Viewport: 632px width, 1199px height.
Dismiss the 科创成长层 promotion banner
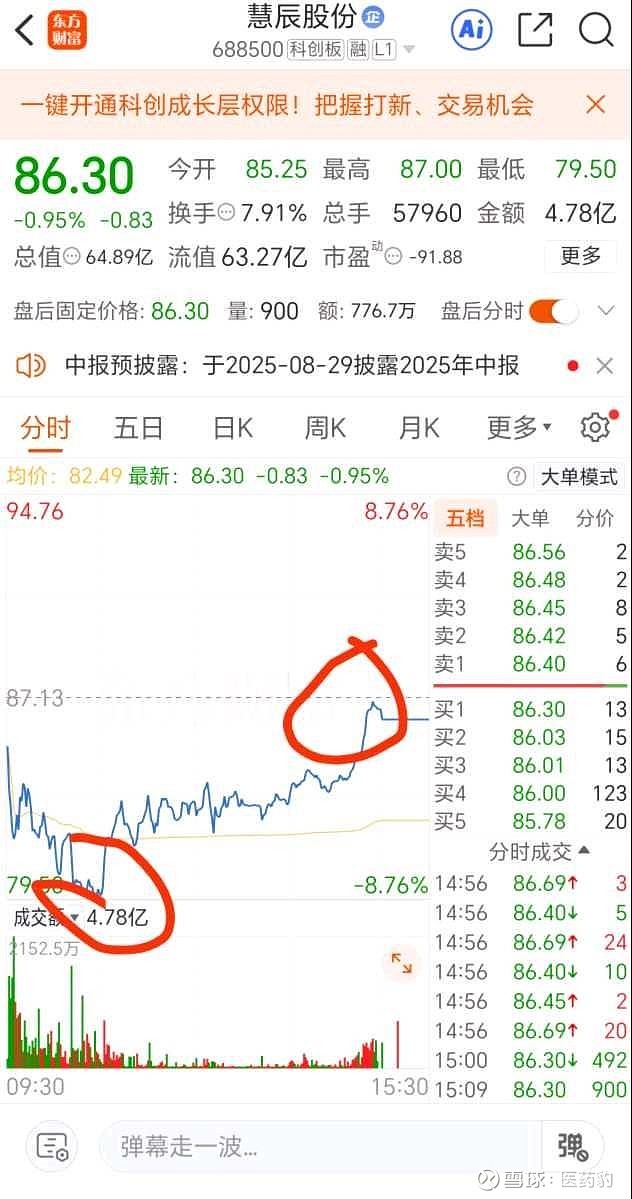595,105
